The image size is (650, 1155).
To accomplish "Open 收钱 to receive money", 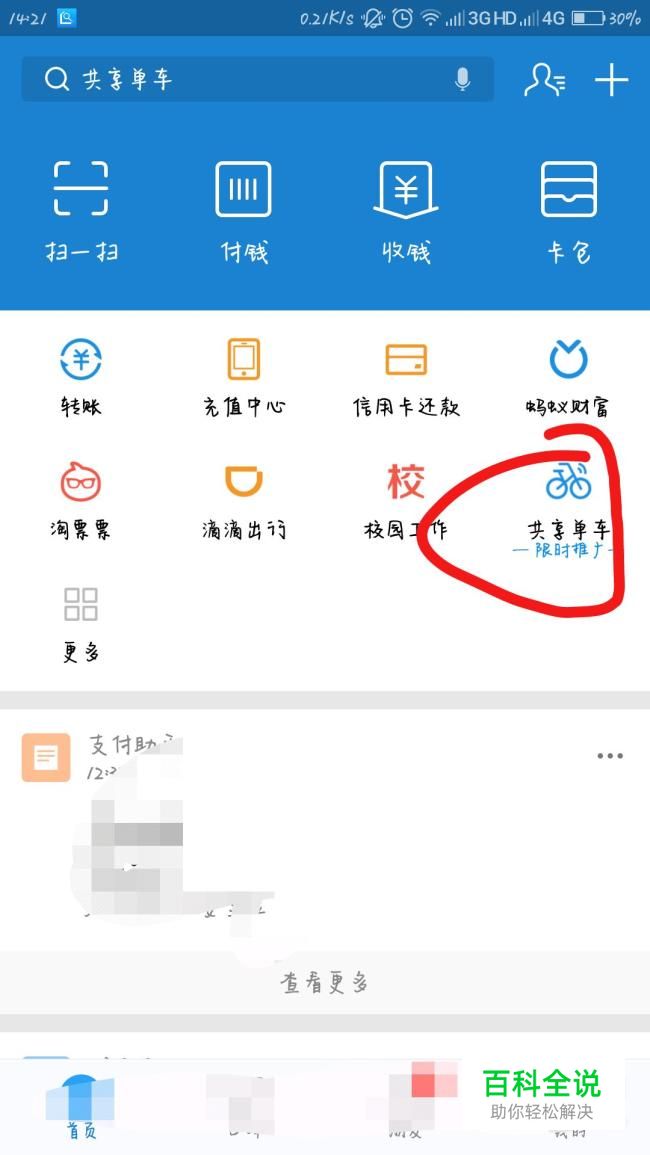I will coord(406,212).
